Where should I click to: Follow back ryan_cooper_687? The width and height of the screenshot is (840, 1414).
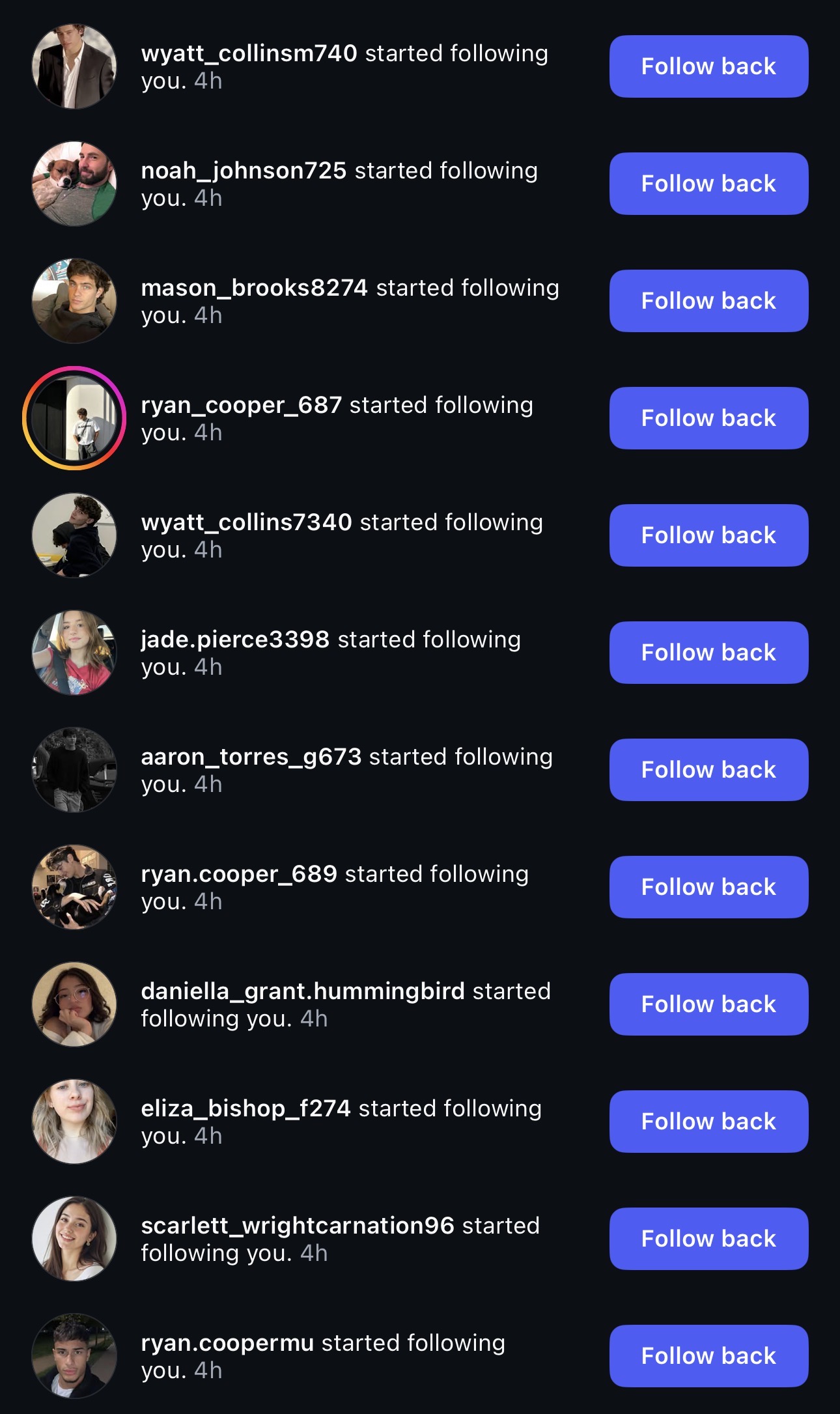(708, 418)
